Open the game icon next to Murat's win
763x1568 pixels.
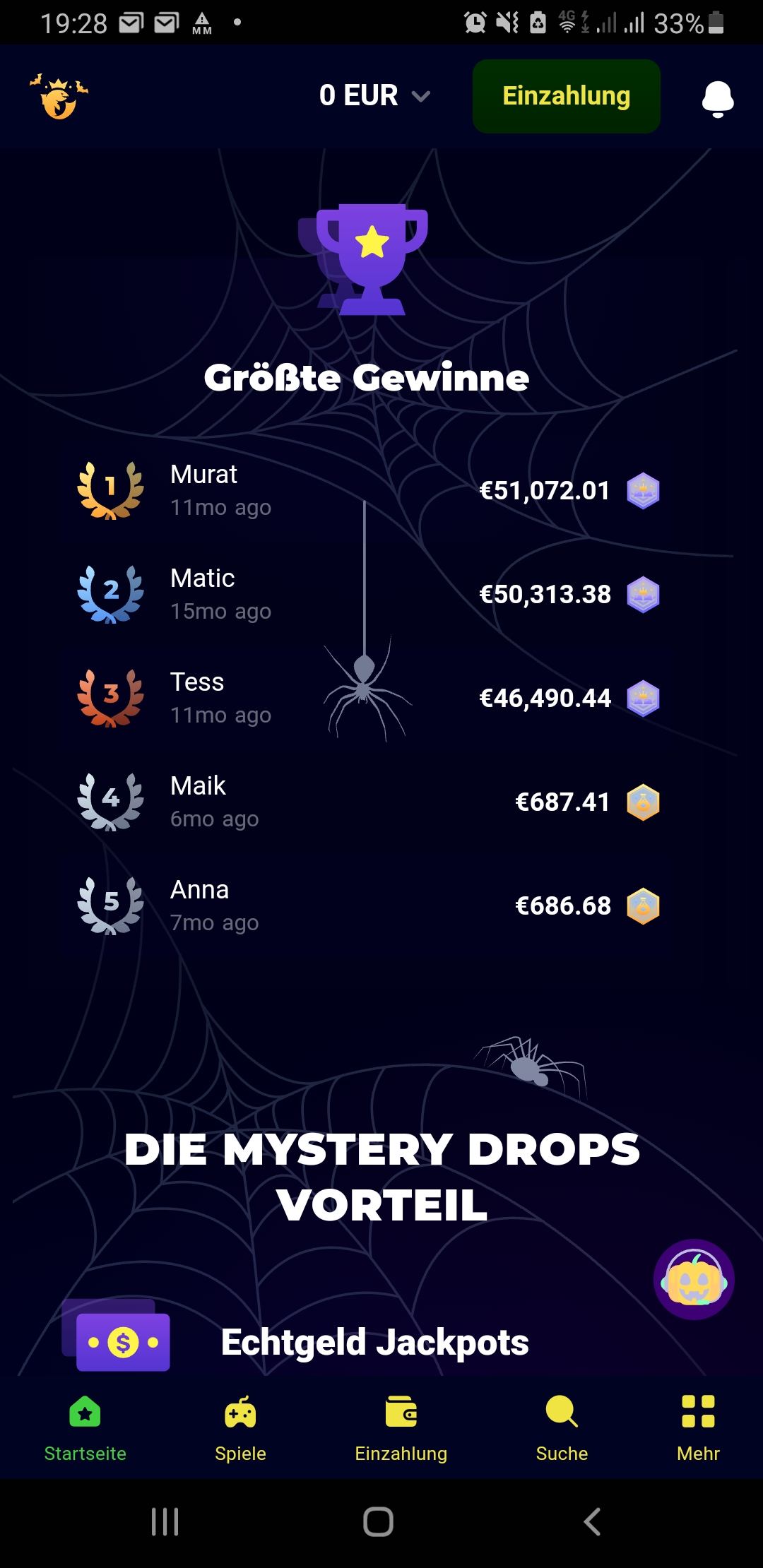[643, 491]
